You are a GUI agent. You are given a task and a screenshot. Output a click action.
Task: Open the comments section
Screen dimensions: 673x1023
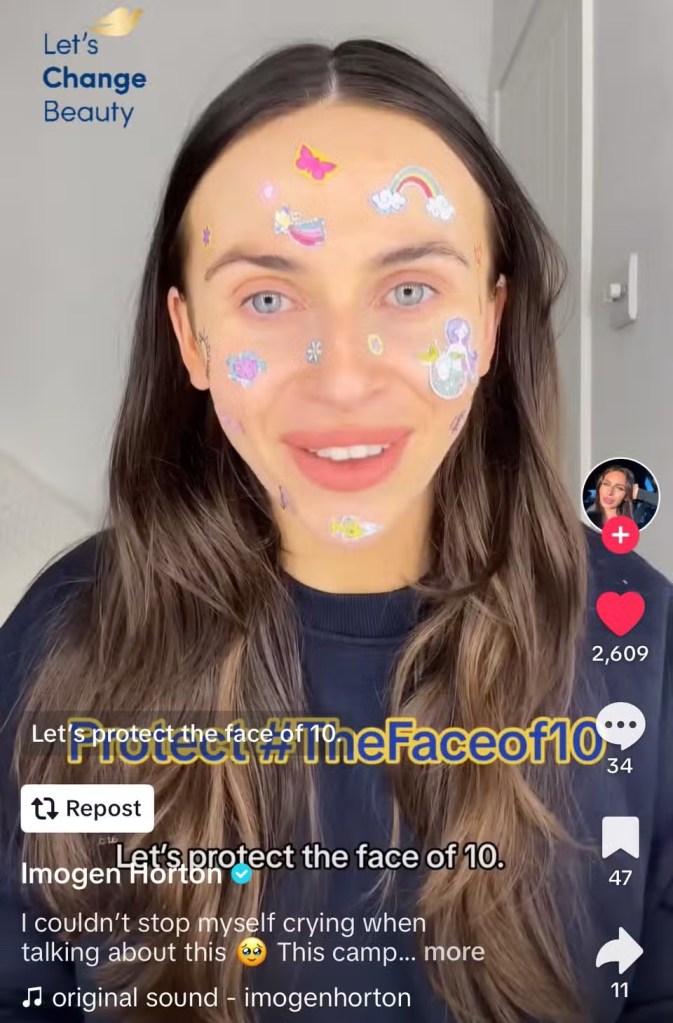pyautogui.click(x=620, y=727)
